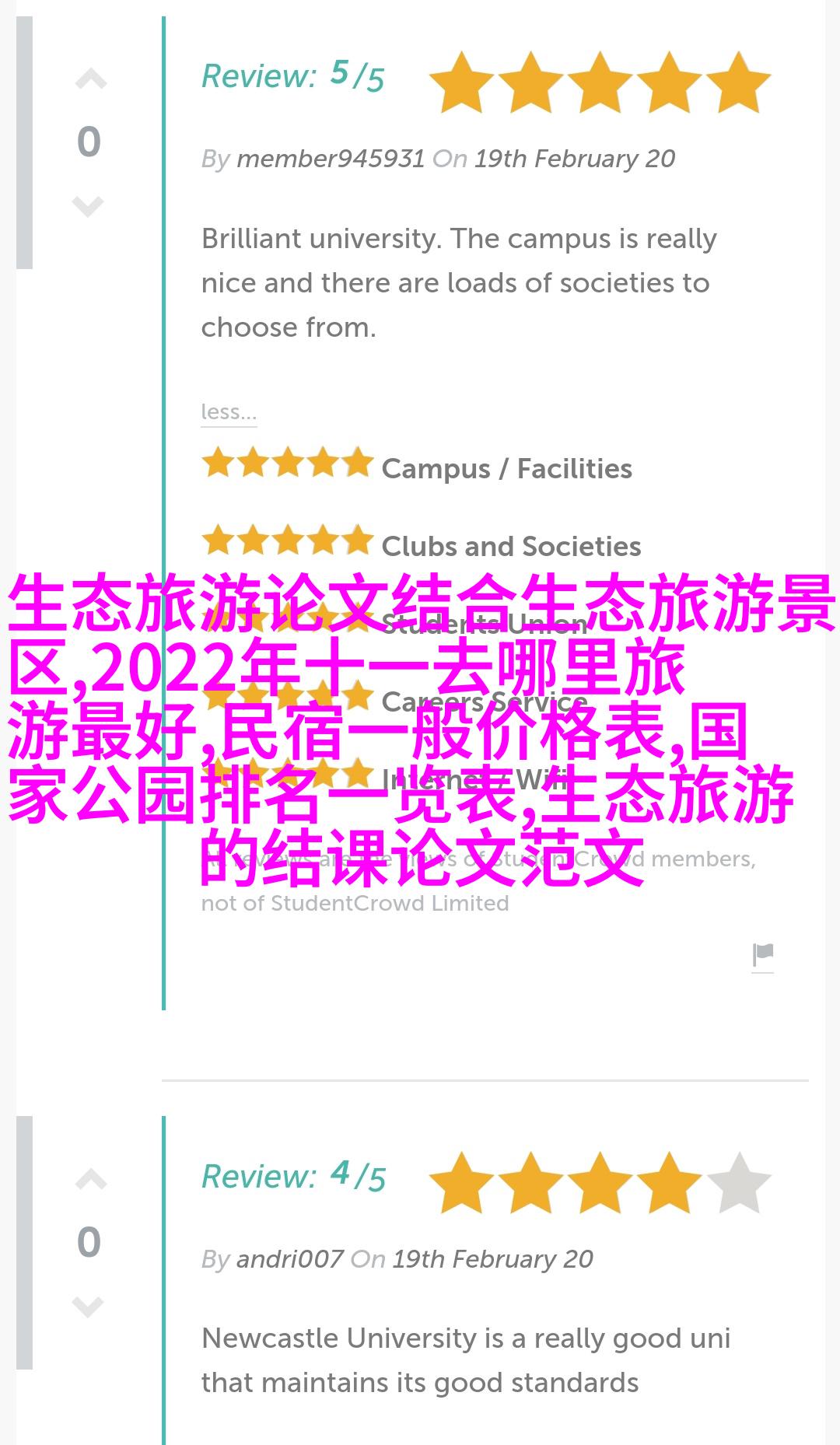
Task: Downvote the review by member945931
Action: coord(88,206)
